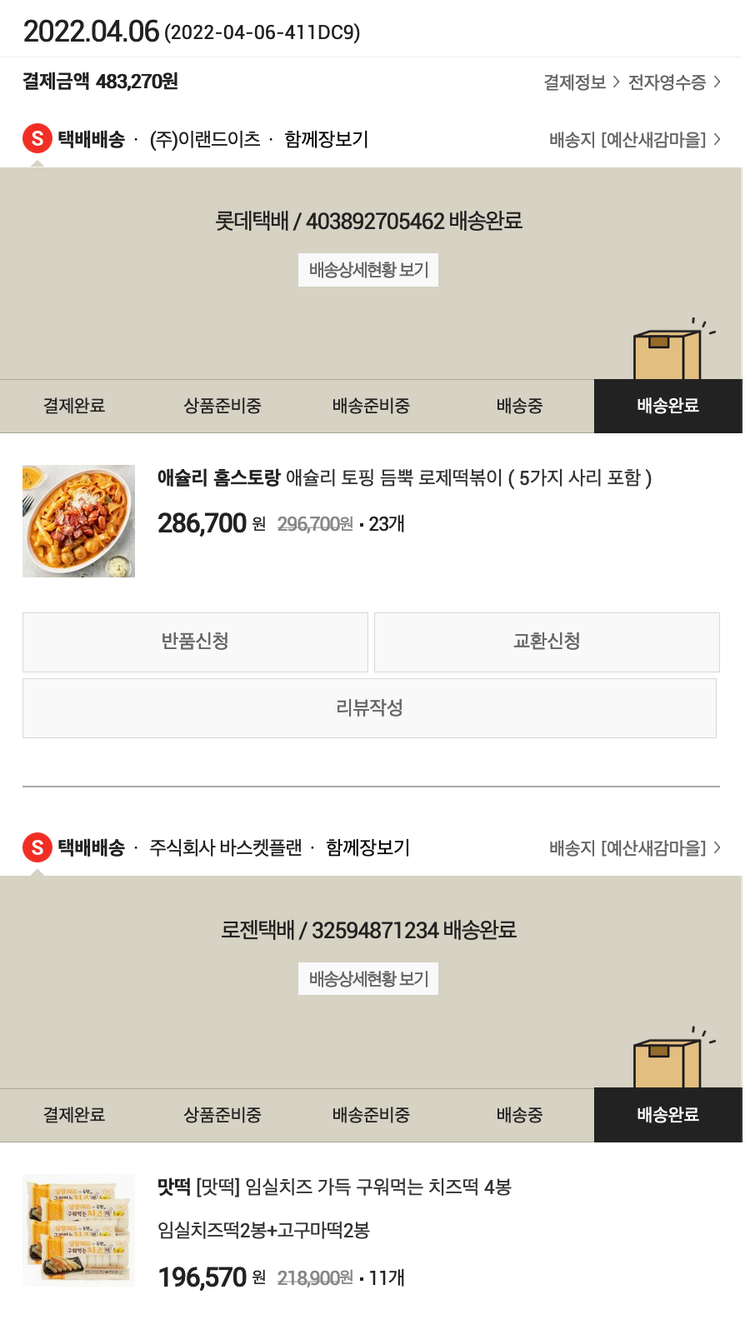
Task: Open 배송지 link in the 이랜드이츠 section
Action: pyautogui.click(x=634, y=140)
